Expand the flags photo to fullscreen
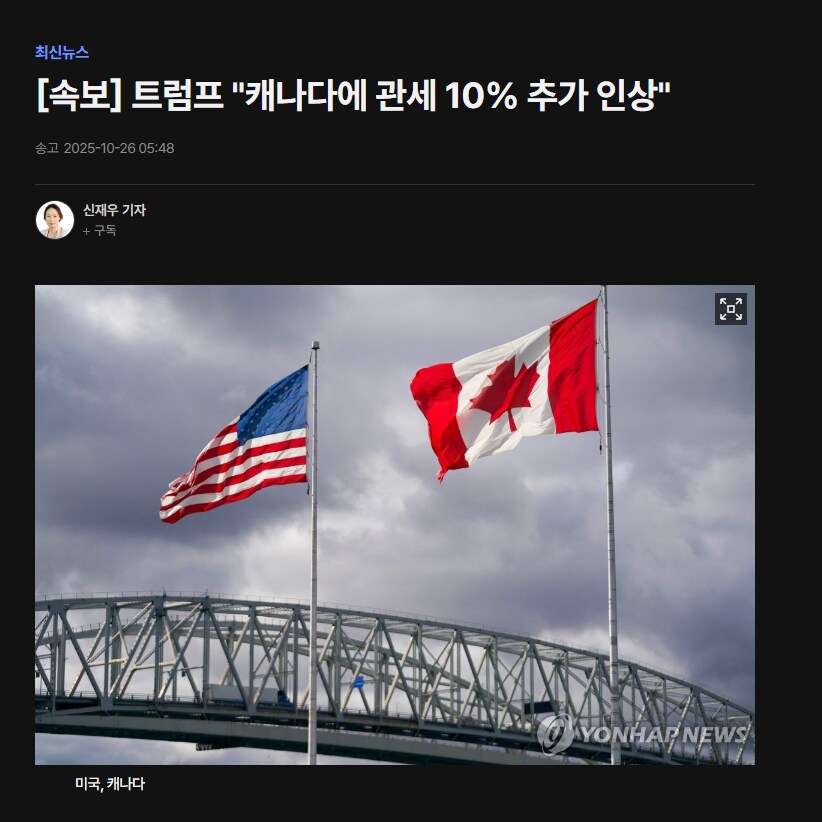Screen dimensions: 822x822 click(x=731, y=309)
